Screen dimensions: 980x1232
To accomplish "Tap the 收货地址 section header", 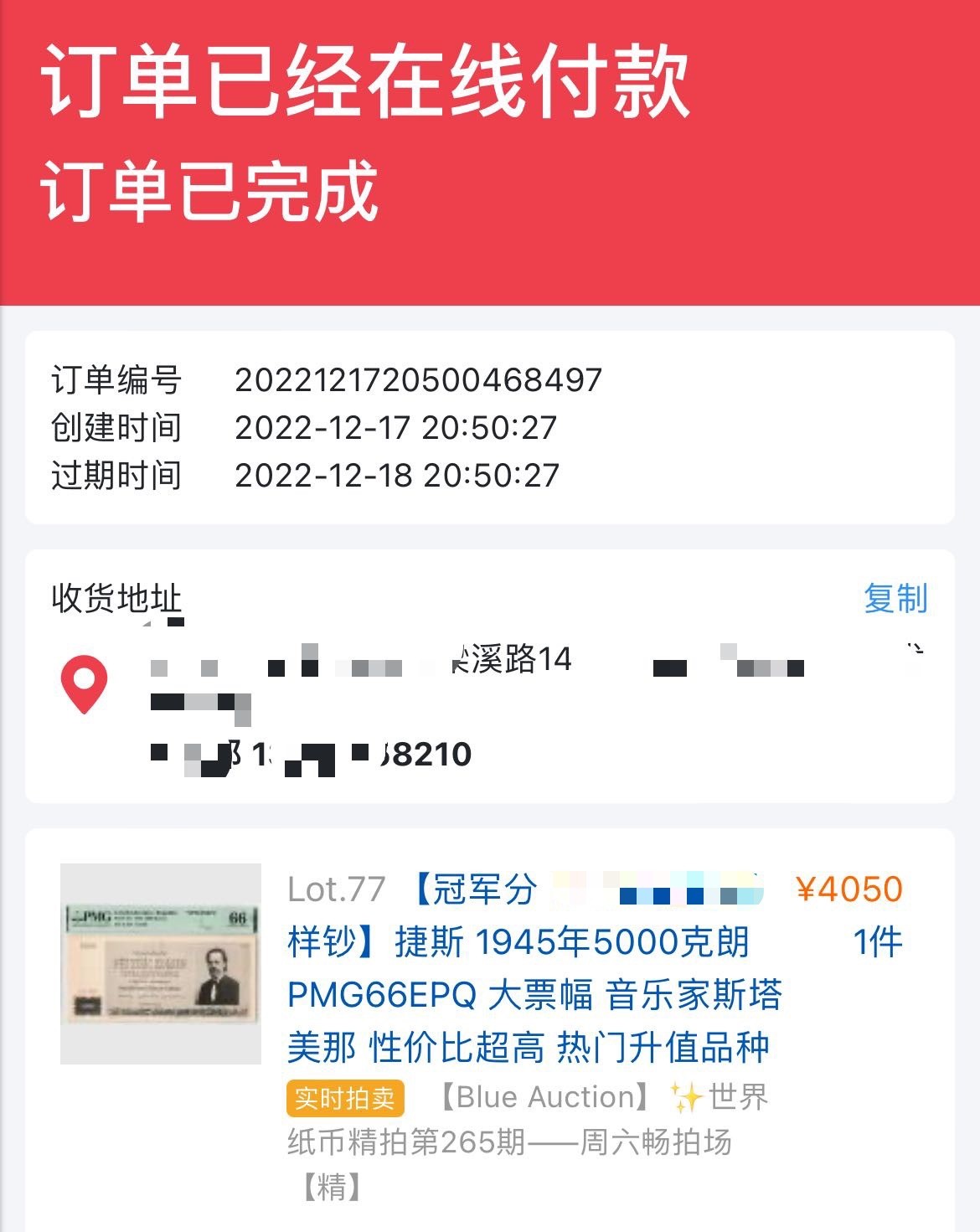I will (x=120, y=597).
